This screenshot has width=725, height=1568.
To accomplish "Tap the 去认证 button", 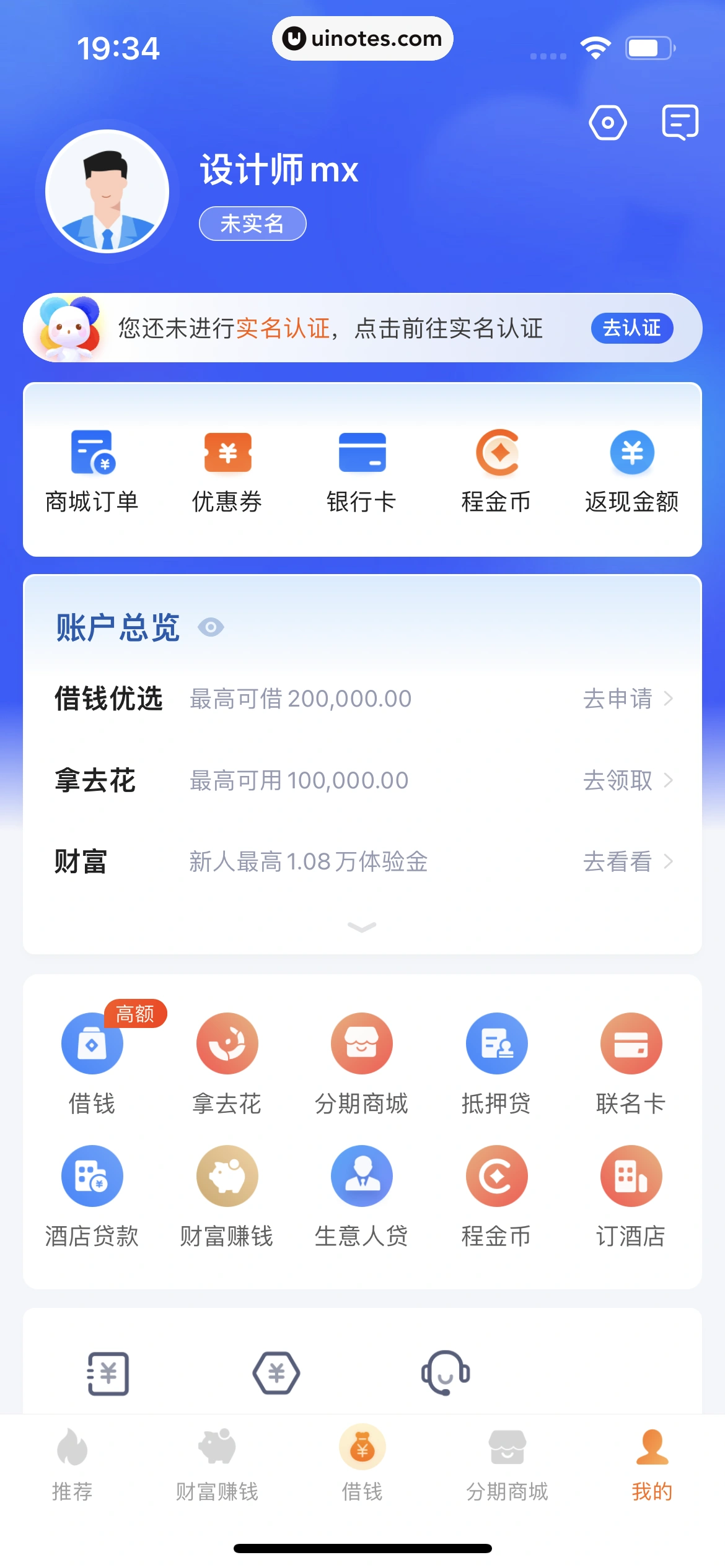I will coord(631,328).
